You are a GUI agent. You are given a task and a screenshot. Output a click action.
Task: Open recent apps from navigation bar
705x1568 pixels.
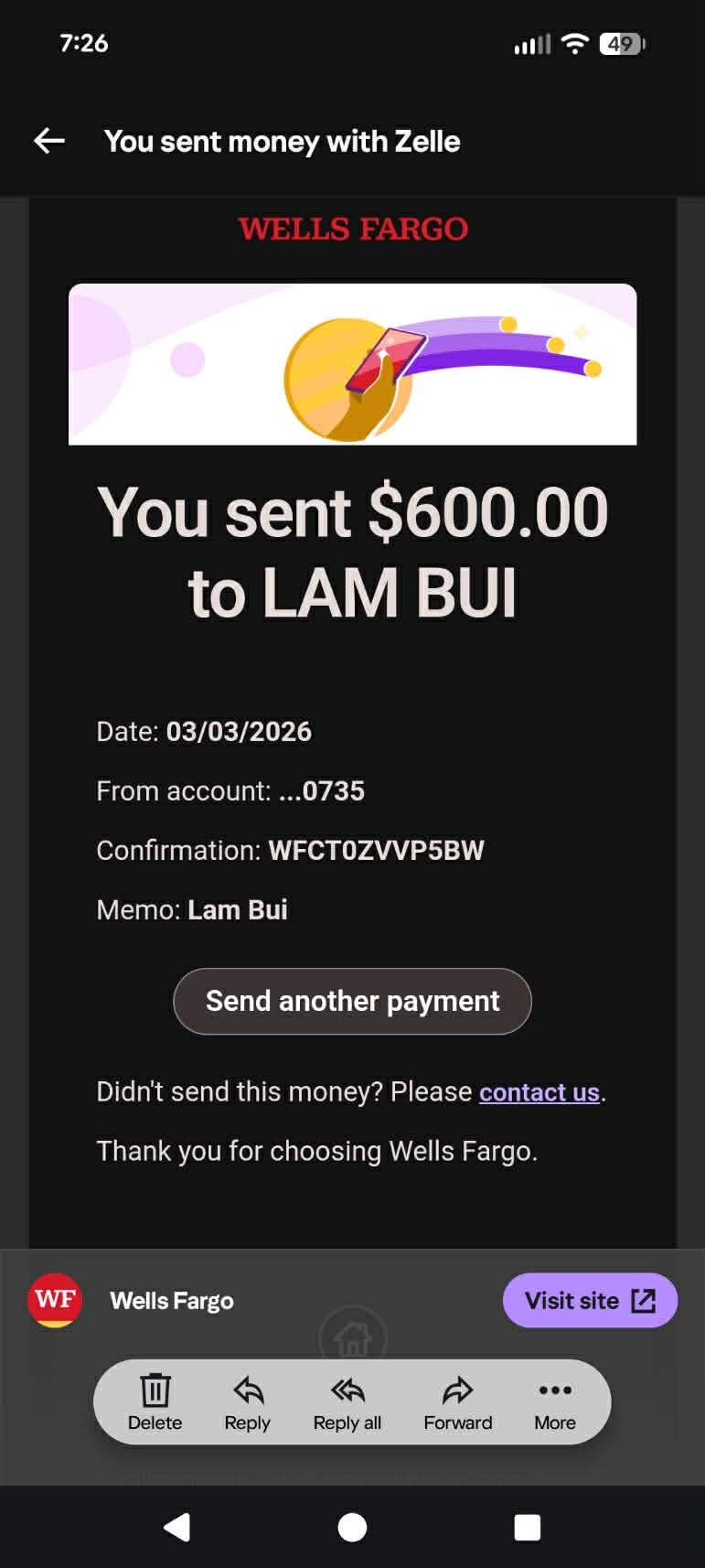[528, 1527]
